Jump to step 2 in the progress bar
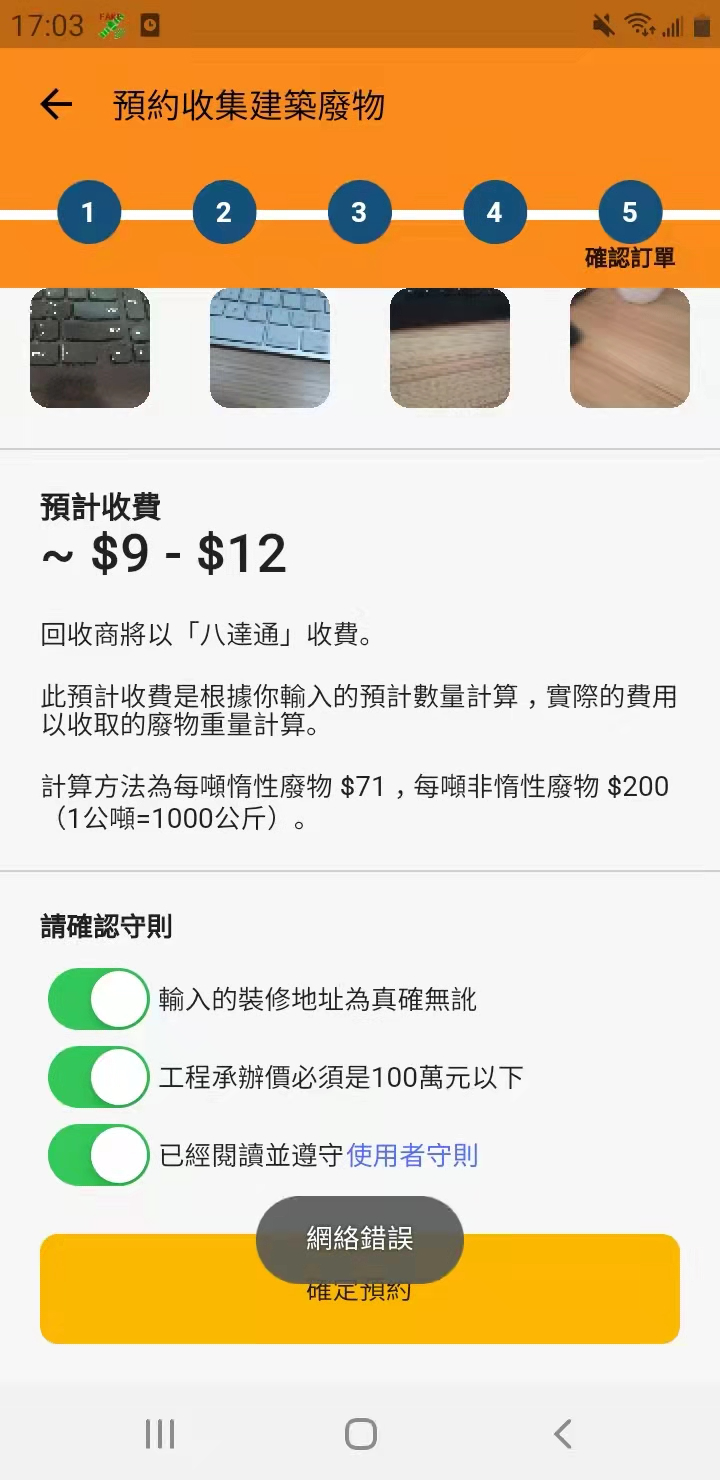The image size is (720, 1480). pos(224,212)
